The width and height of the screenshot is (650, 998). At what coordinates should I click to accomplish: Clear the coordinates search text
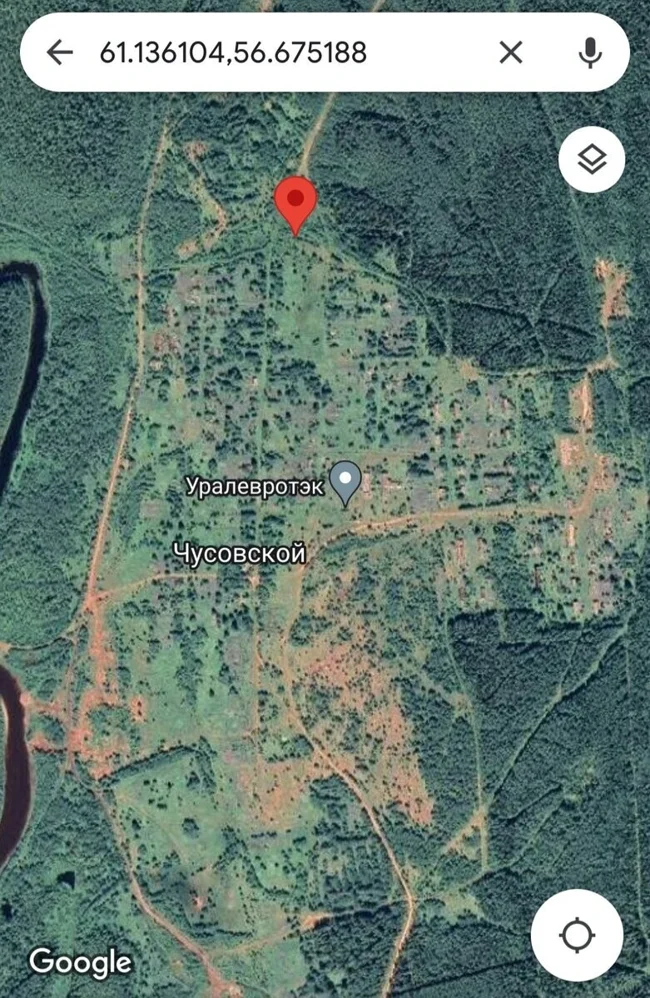511,52
